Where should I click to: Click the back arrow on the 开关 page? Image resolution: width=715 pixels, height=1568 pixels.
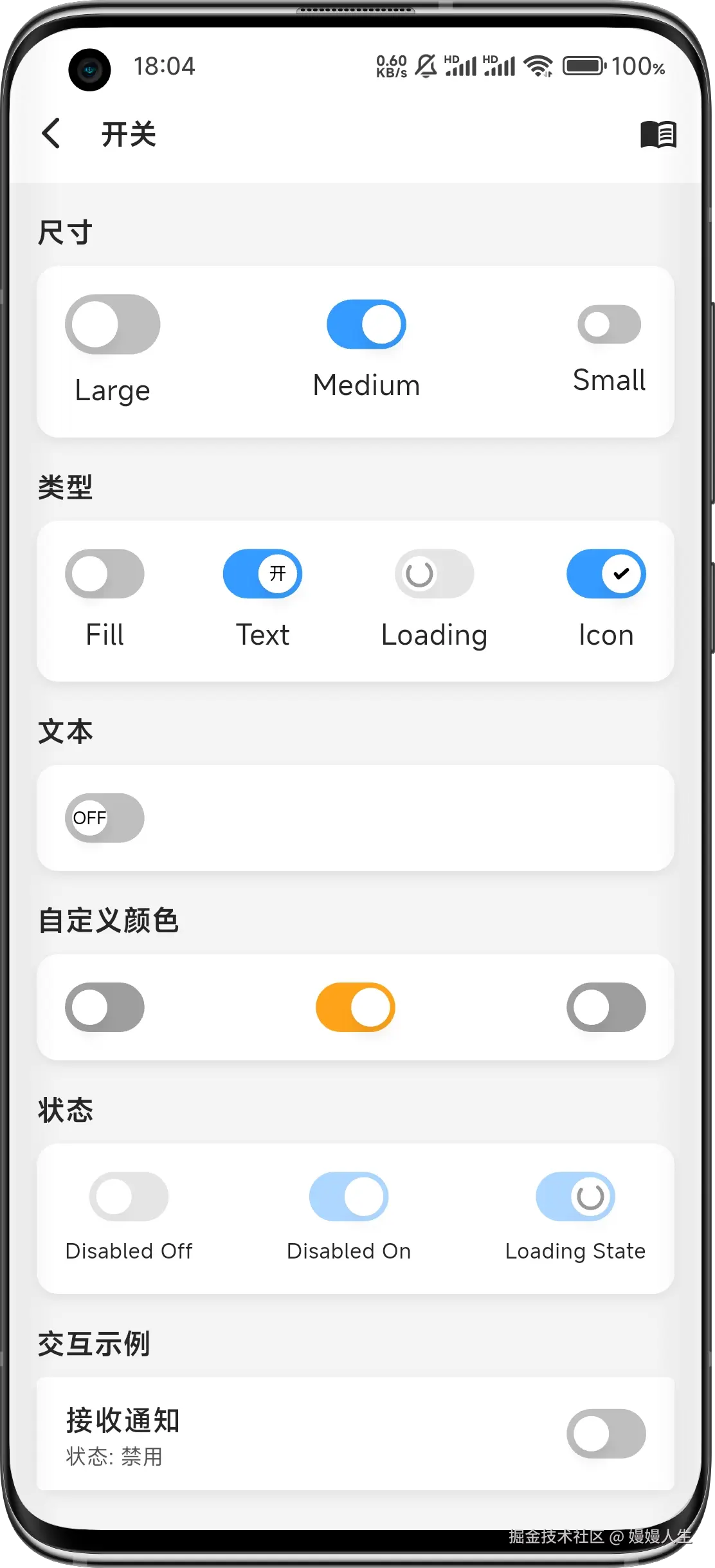click(51, 133)
